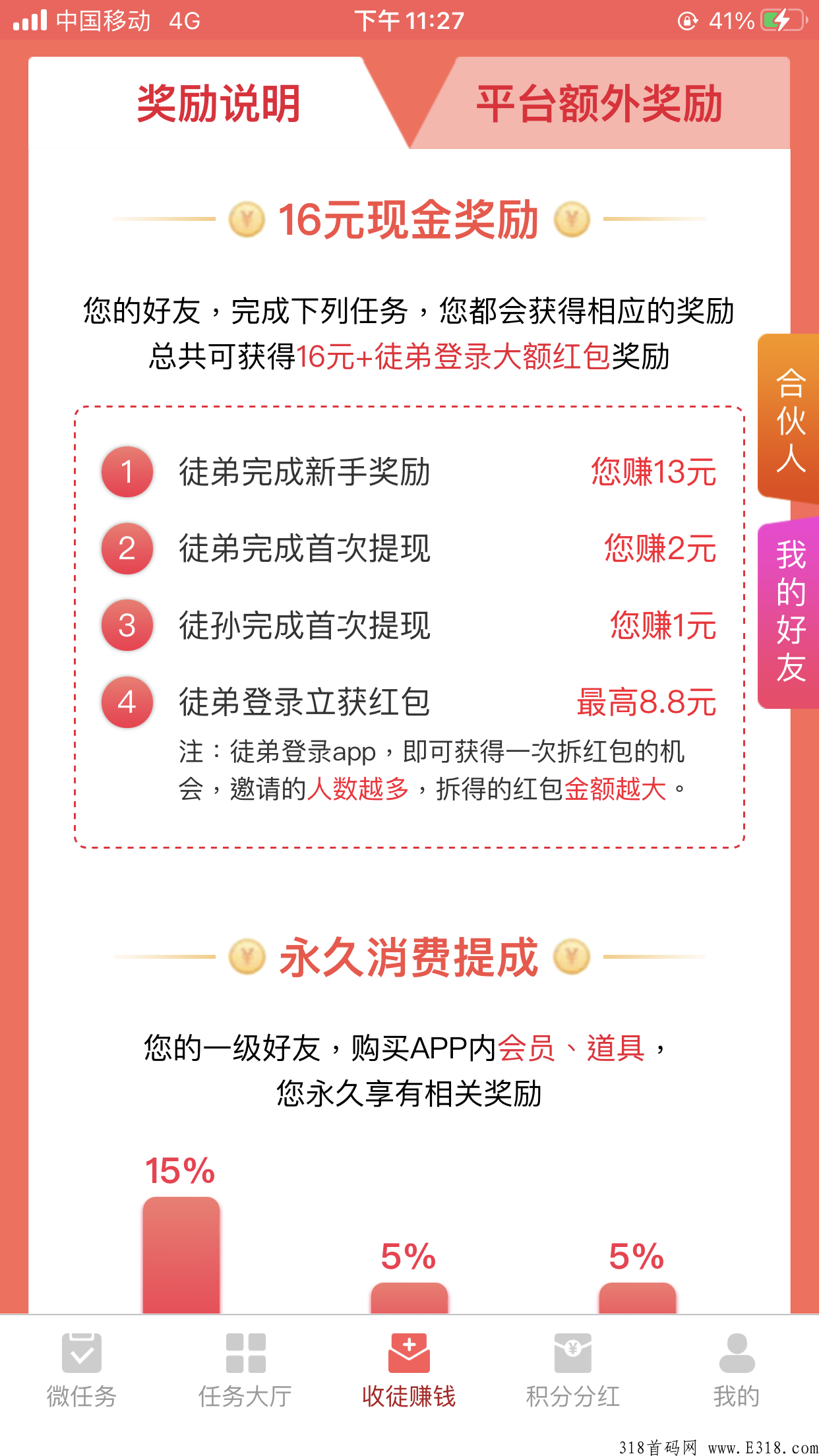Screen dimensions: 819x1456
Task: Select the 奖励说明 tab
Action: 218,104
